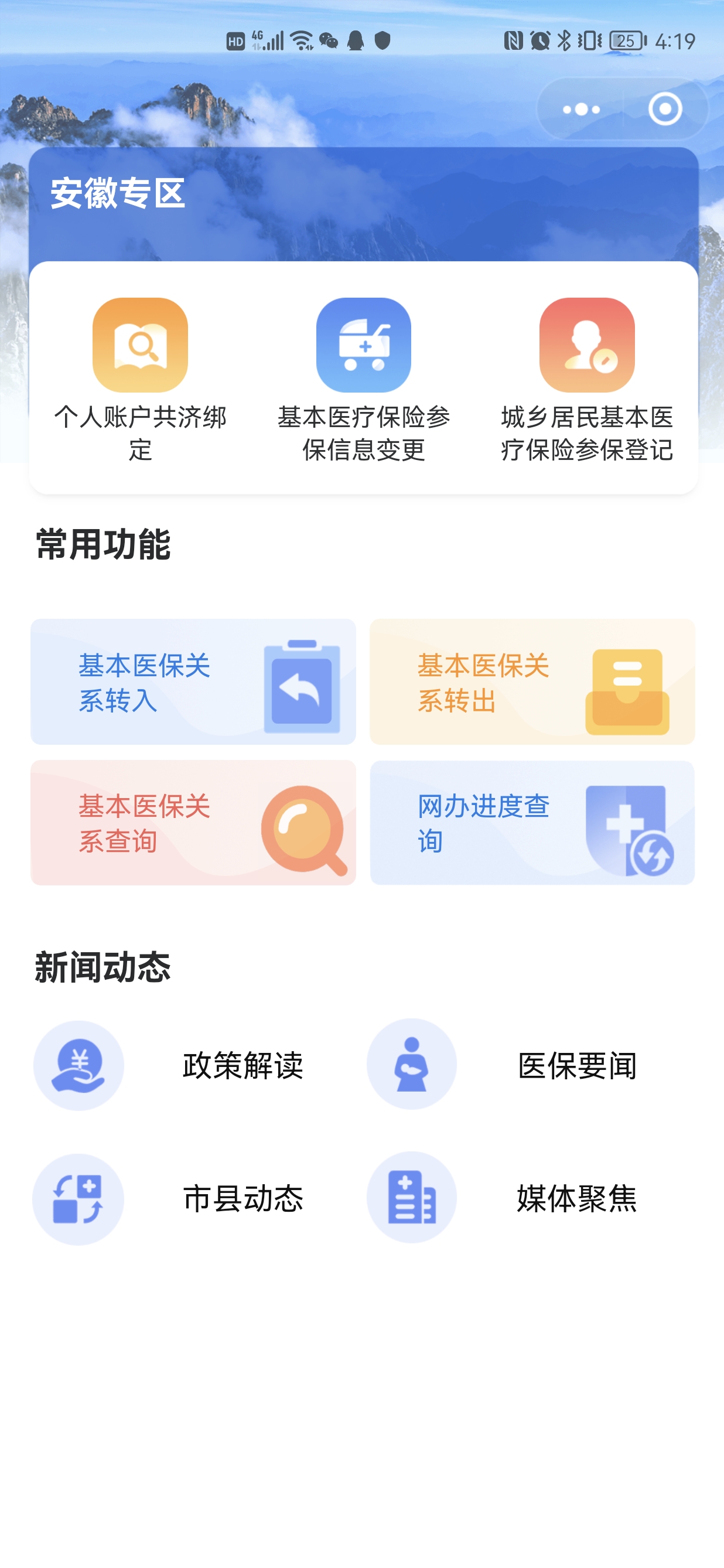The height and width of the screenshot is (1568, 724).
Task: Open 基本医疗保险参保信息变更
Action: click(x=363, y=380)
